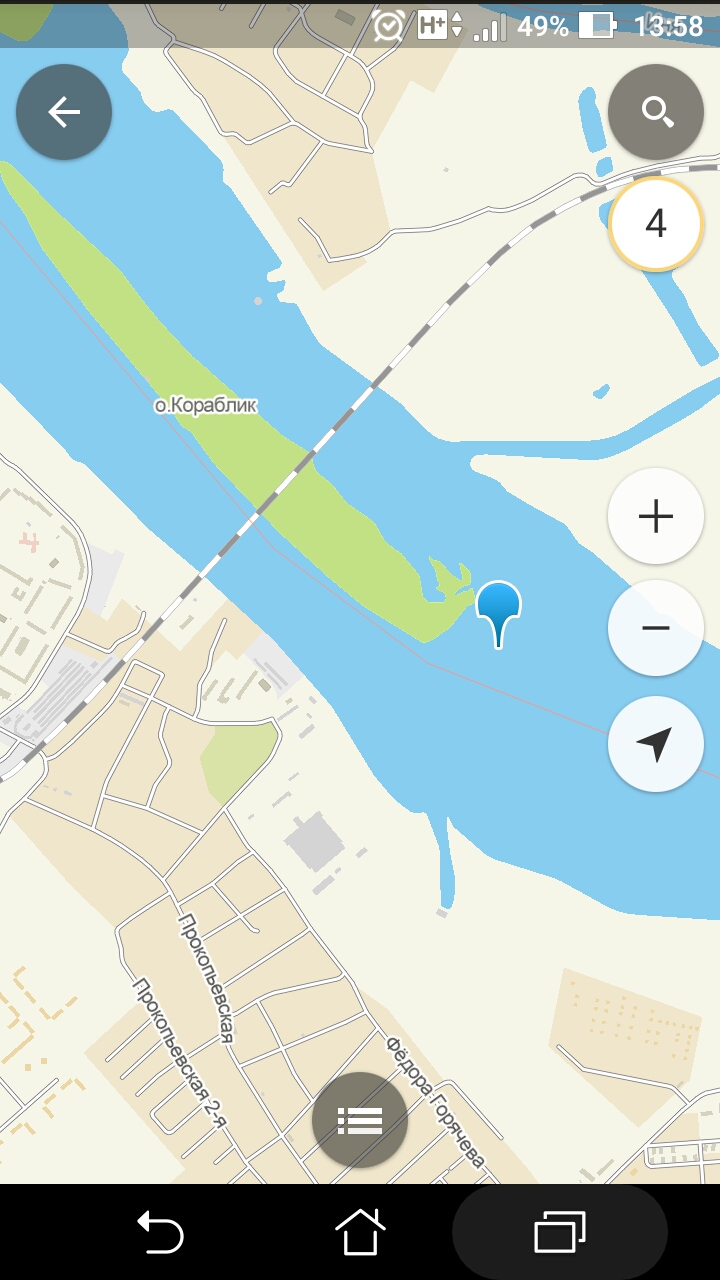Viewport: 720px width, 1280px height.
Task: Open the yellow-ringed button numbered 4
Action: click(656, 224)
